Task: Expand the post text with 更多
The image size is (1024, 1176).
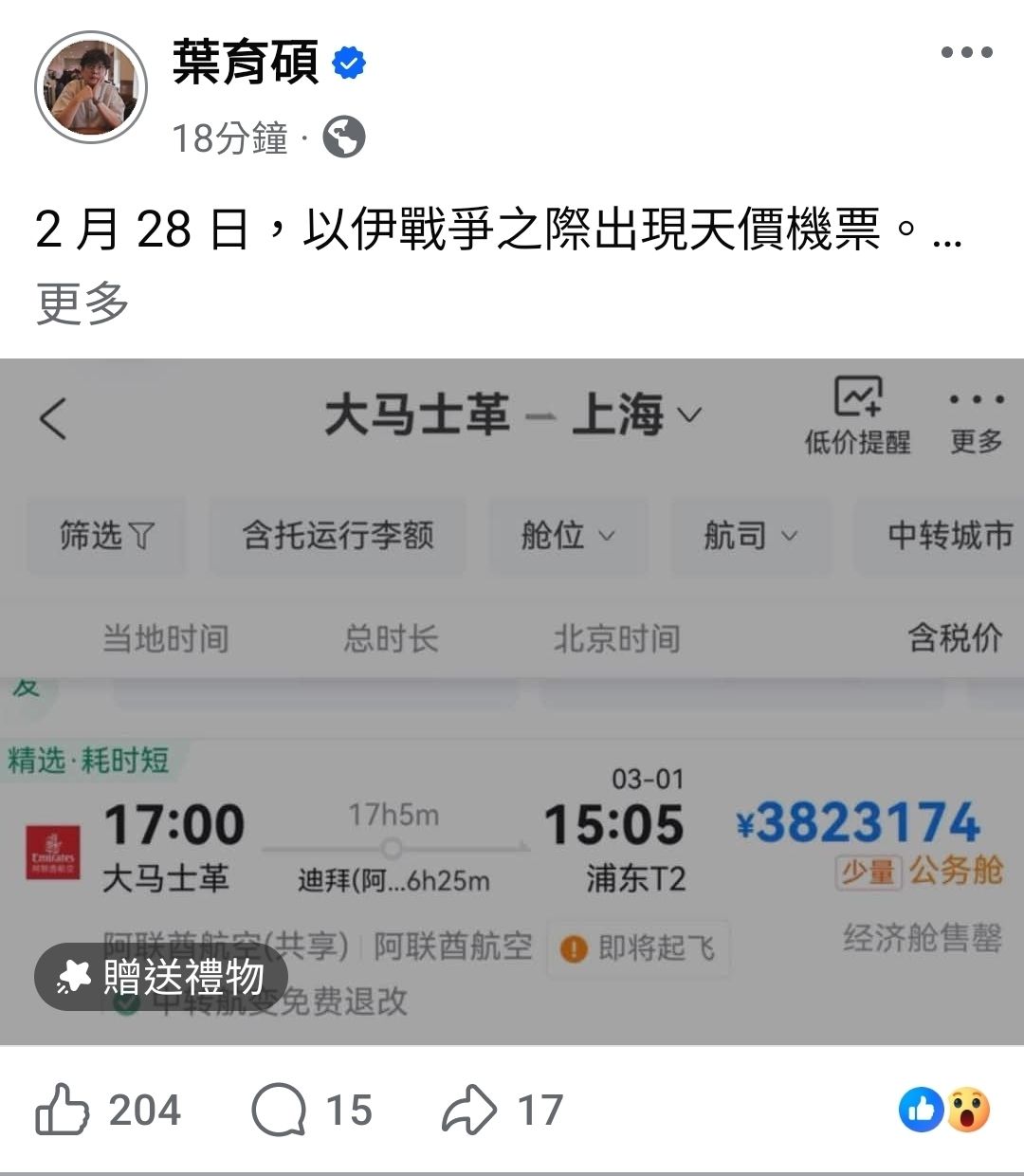Action: pos(82,303)
